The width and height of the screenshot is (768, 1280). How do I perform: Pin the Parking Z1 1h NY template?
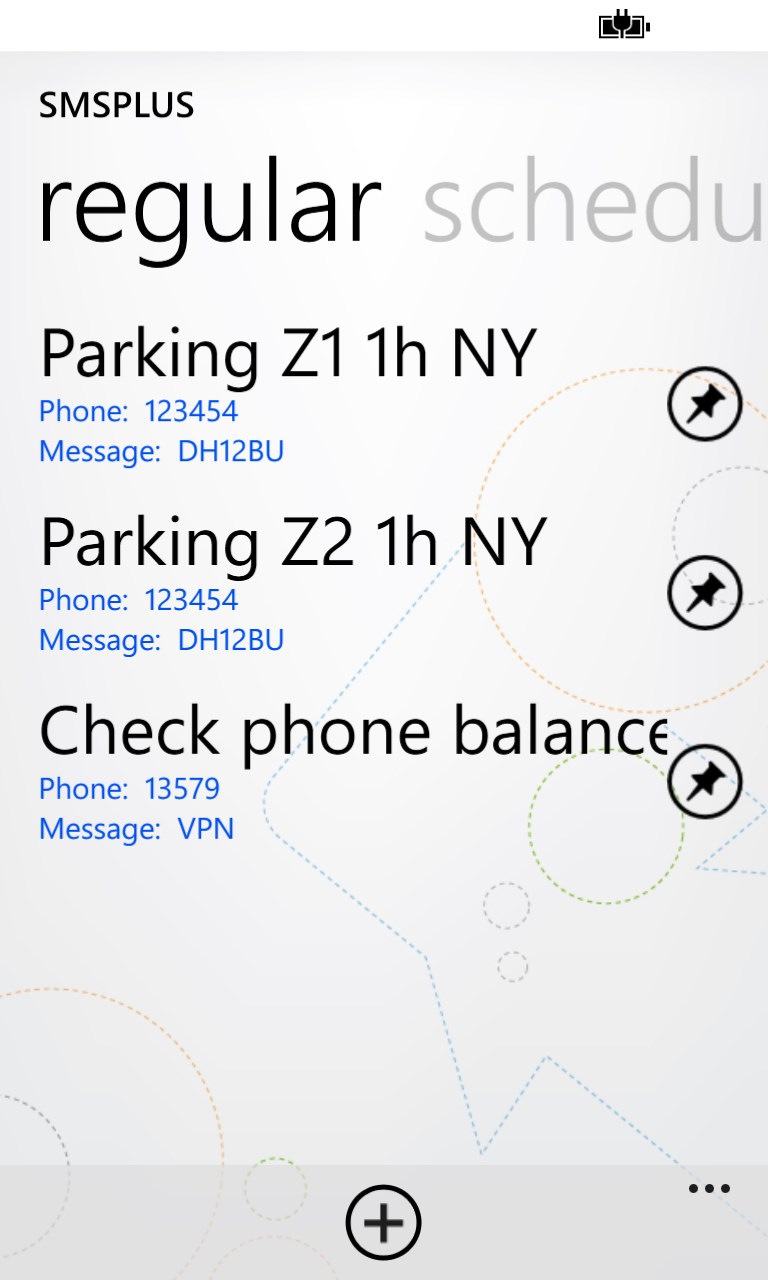pos(704,405)
